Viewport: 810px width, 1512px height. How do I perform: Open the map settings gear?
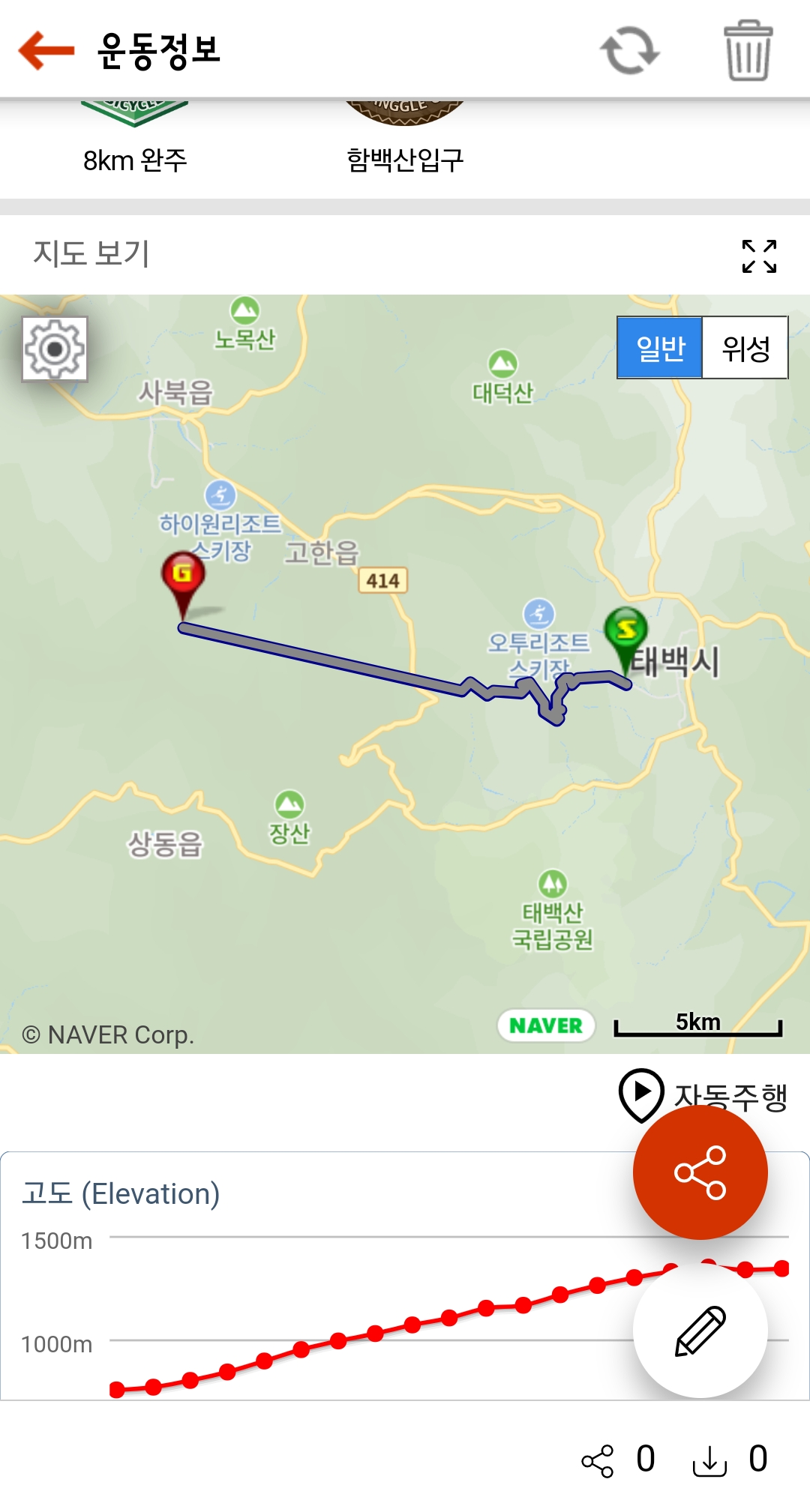point(55,349)
